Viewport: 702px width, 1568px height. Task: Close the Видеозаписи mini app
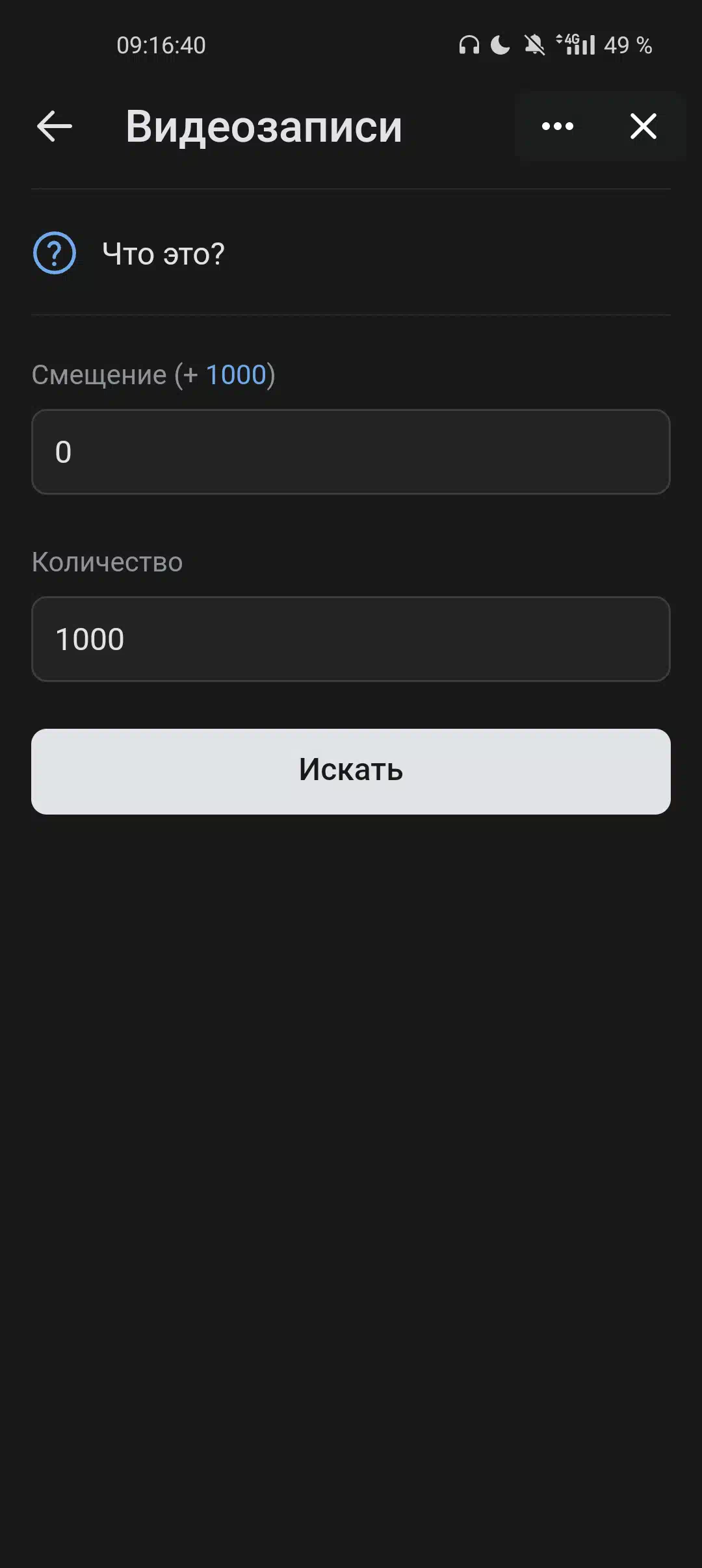[643, 126]
